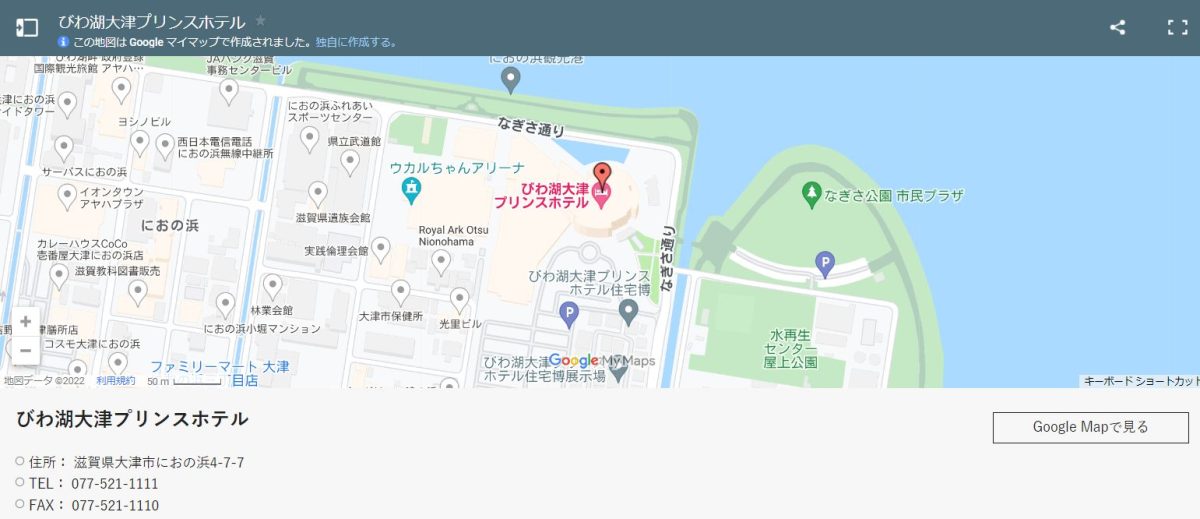1200x519 pixels.
Task: Select the 大津市保健所 marker
Action: tap(400, 292)
